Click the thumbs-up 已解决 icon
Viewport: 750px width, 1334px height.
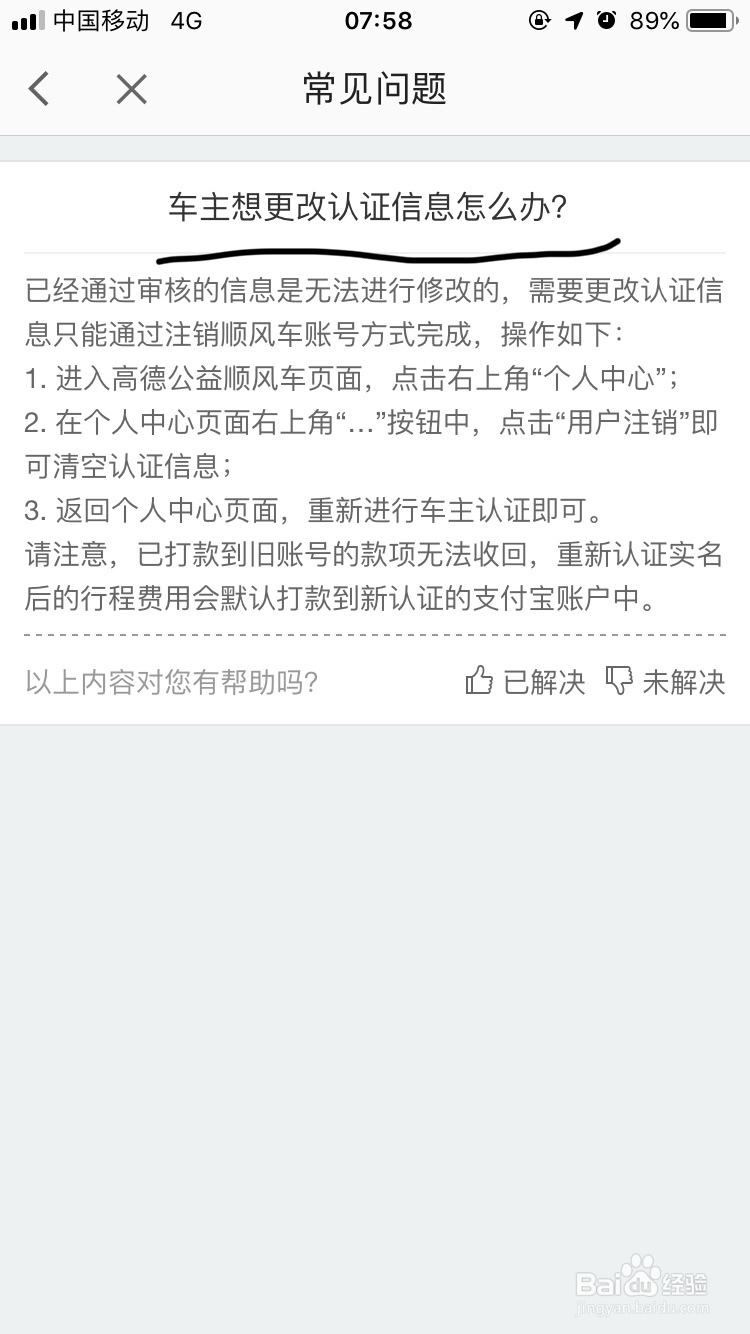click(479, 679)
